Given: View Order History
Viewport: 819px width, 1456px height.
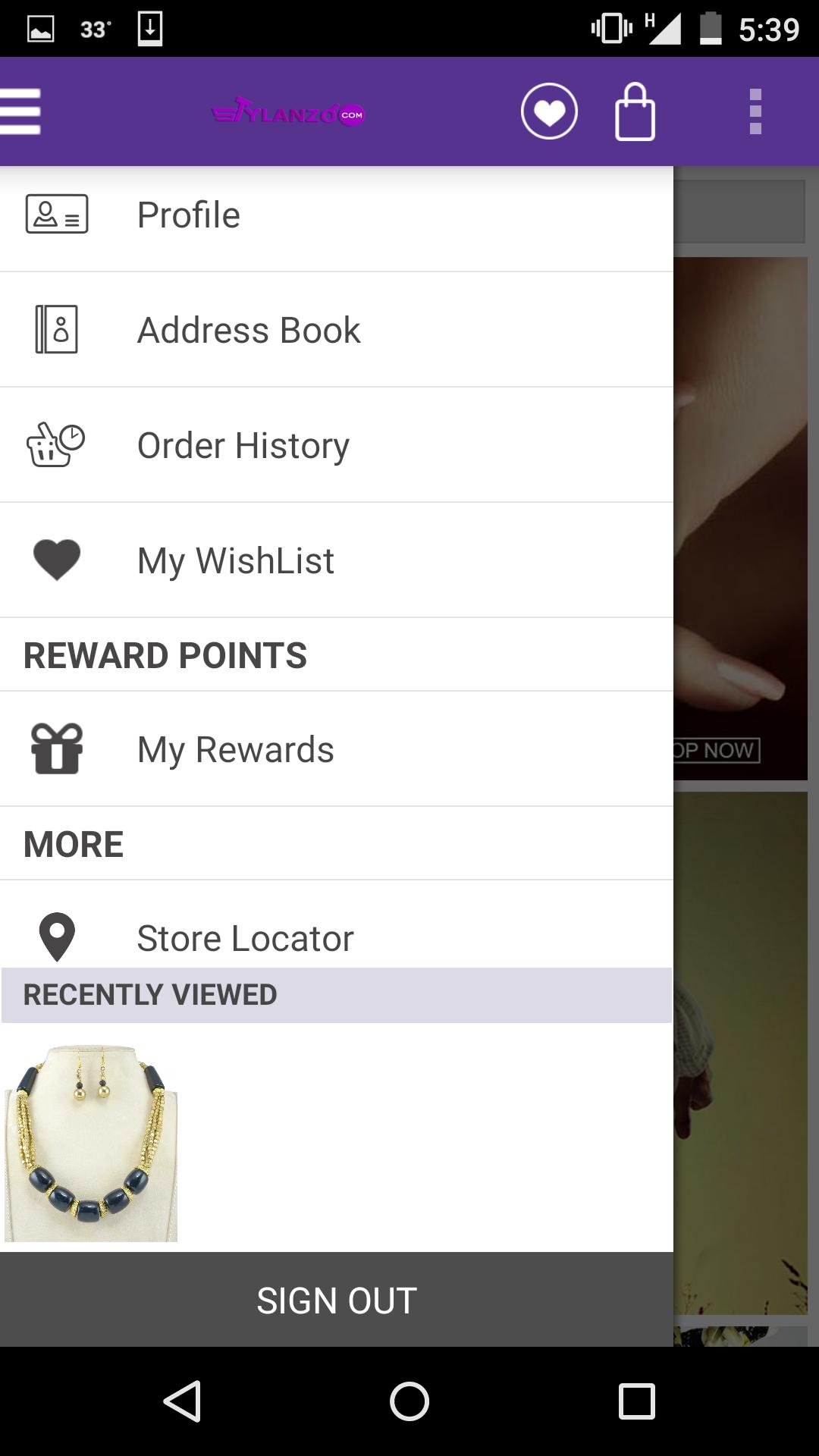Looking at the screenshot, I should click(x=336, y=445).
